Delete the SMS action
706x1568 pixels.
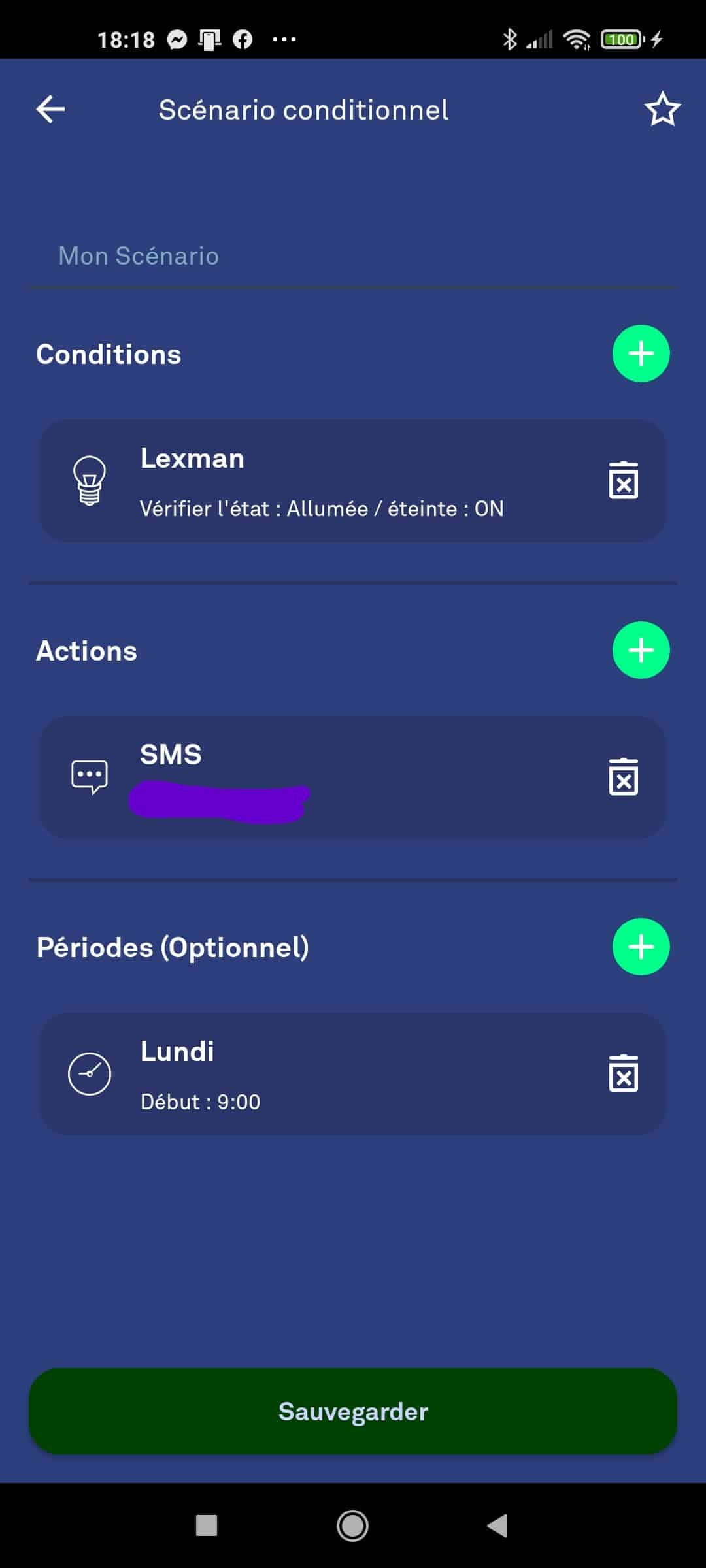pos(623,777)
